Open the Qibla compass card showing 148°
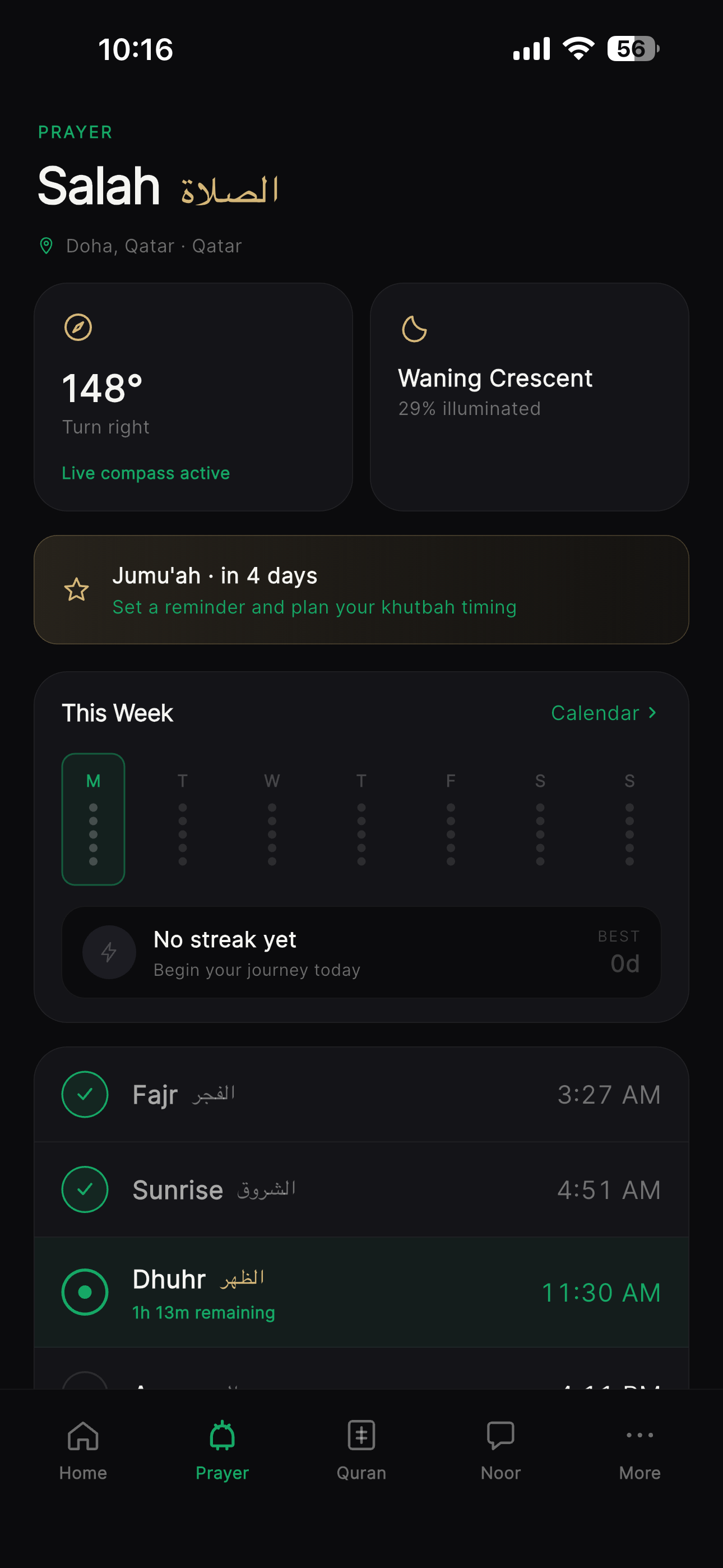This screenshot has width=723, height=1568. tap(193, 397)
